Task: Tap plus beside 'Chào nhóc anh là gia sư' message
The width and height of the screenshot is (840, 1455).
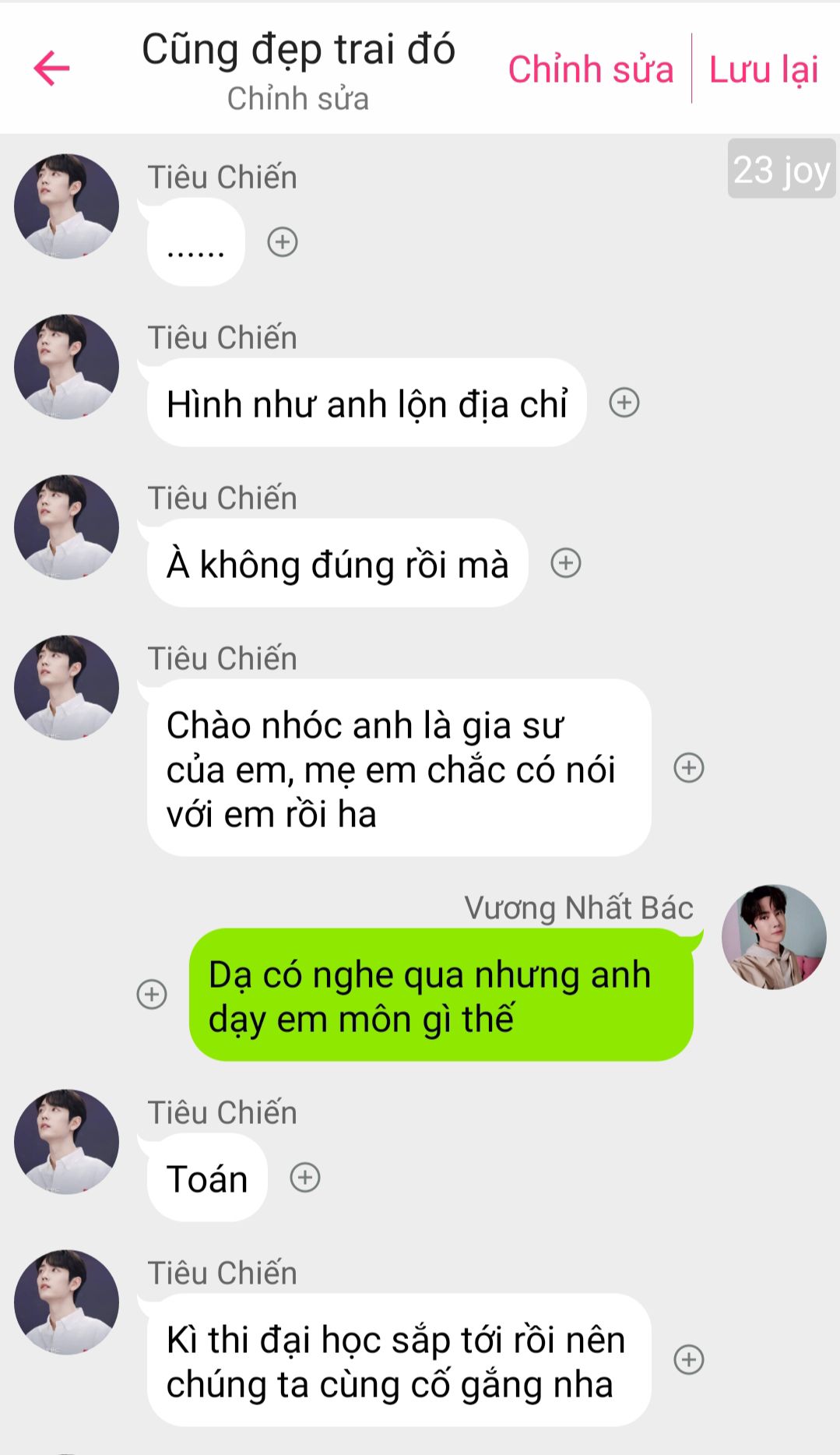Action: [689, 768]
